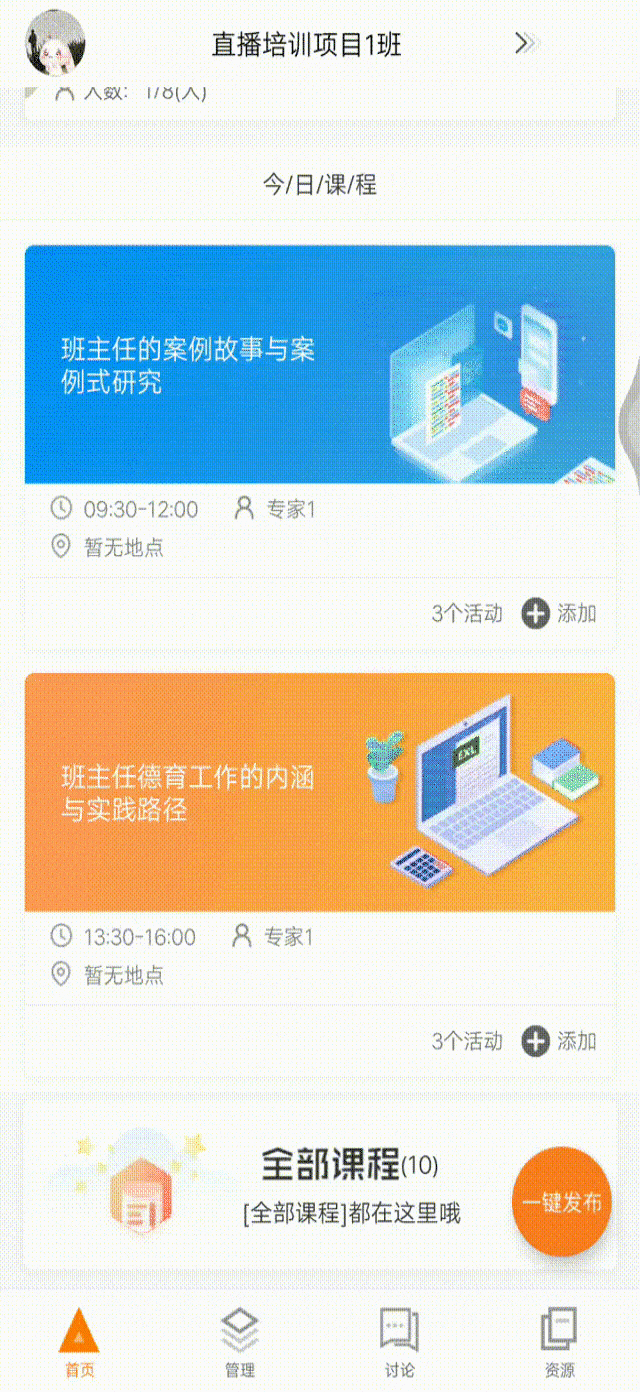This screenshot has height=1392, width=640.
Task: Add activity to the 13:30-16:00 course
Action: (x=559, y=1042)
